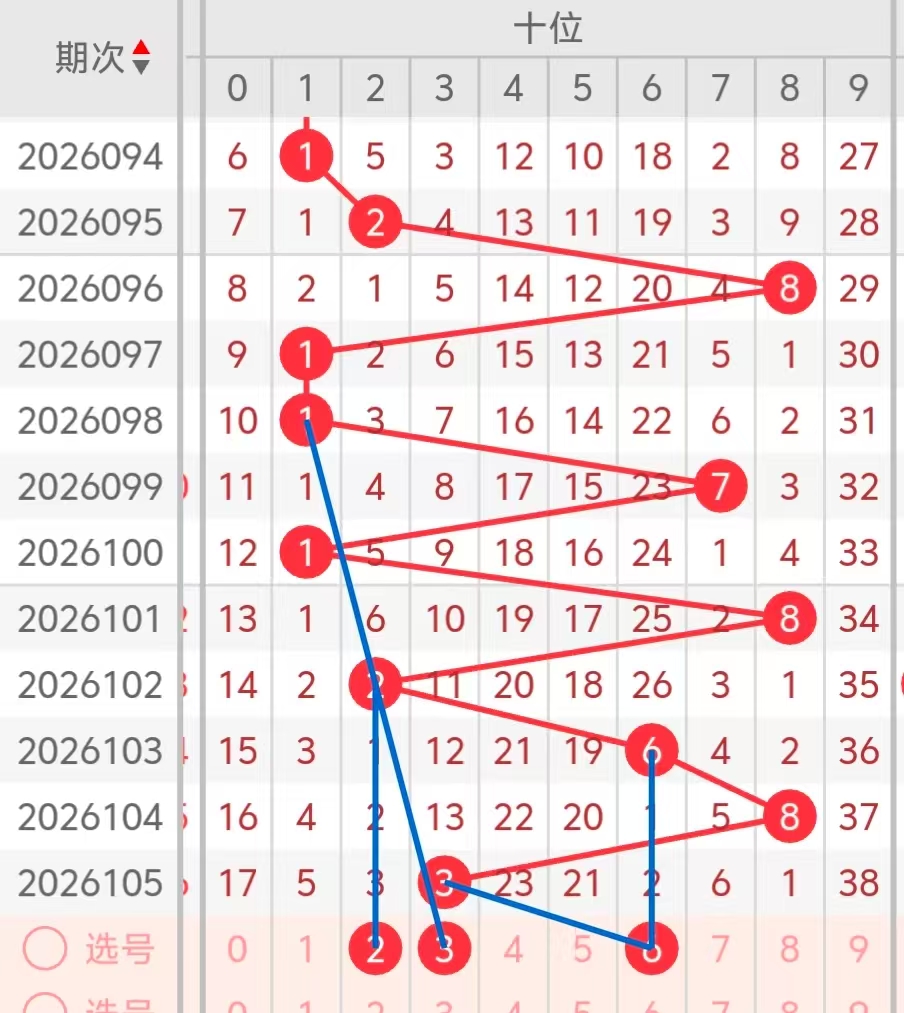Add number 5 in the first 选号 row

582,948
